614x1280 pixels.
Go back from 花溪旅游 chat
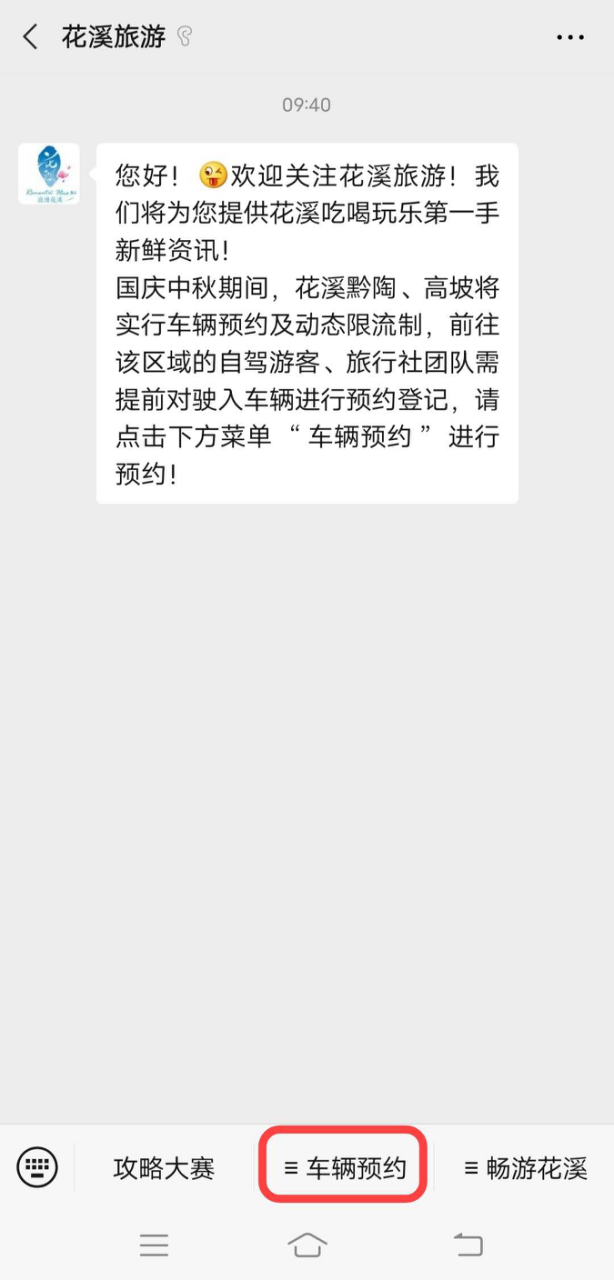coord(30,38)
